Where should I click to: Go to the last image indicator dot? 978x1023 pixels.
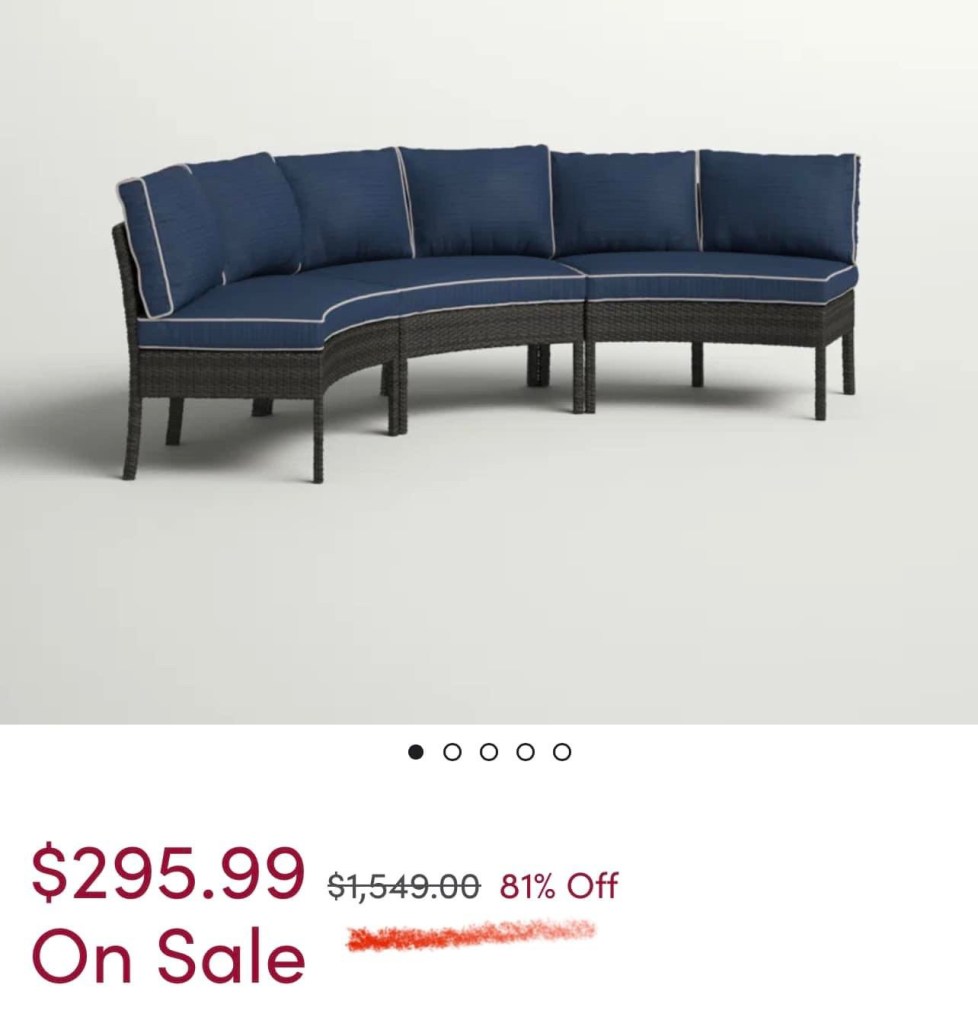pos(562,752)
